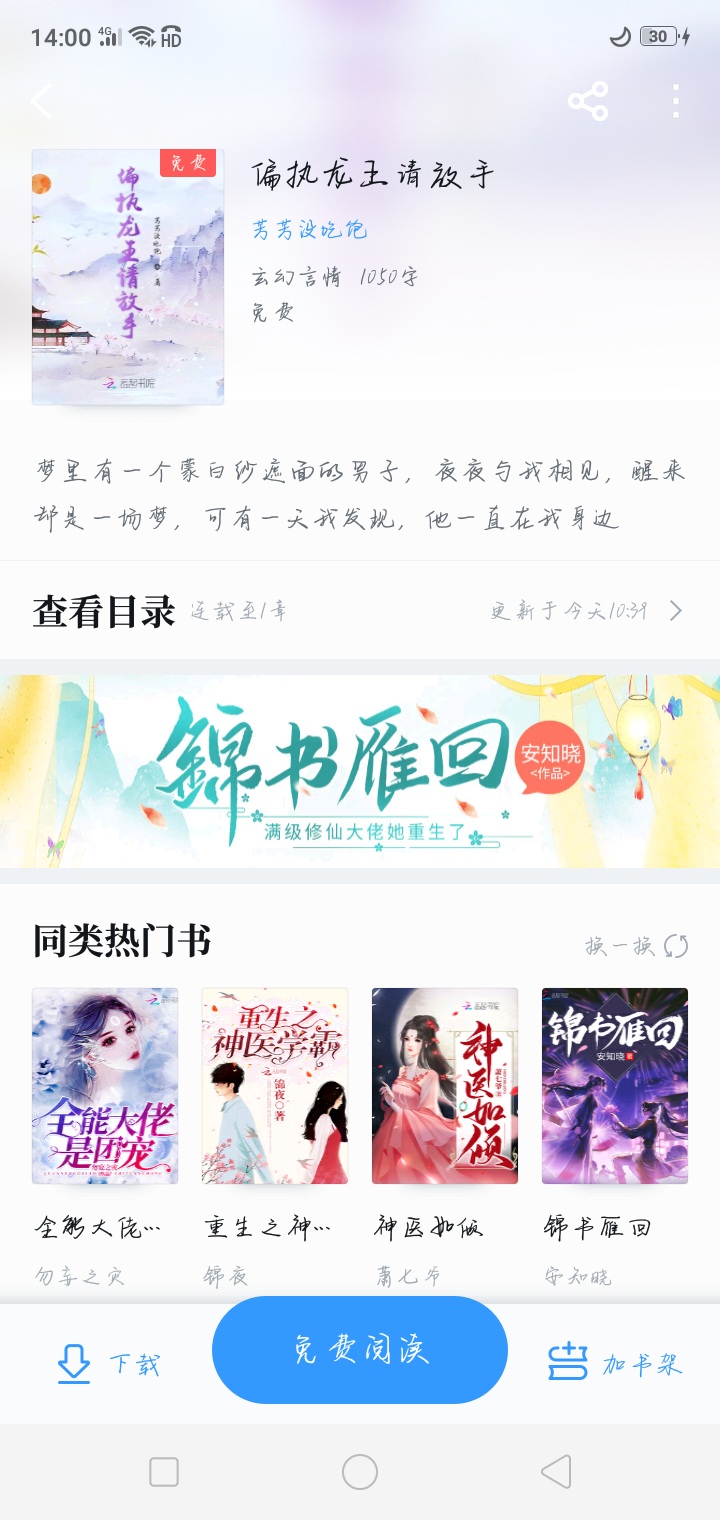Refresh recommendations with 换一换
The height and width of the screenshot is (1520, 720).
pyautogui.click(x=637, y=945)
